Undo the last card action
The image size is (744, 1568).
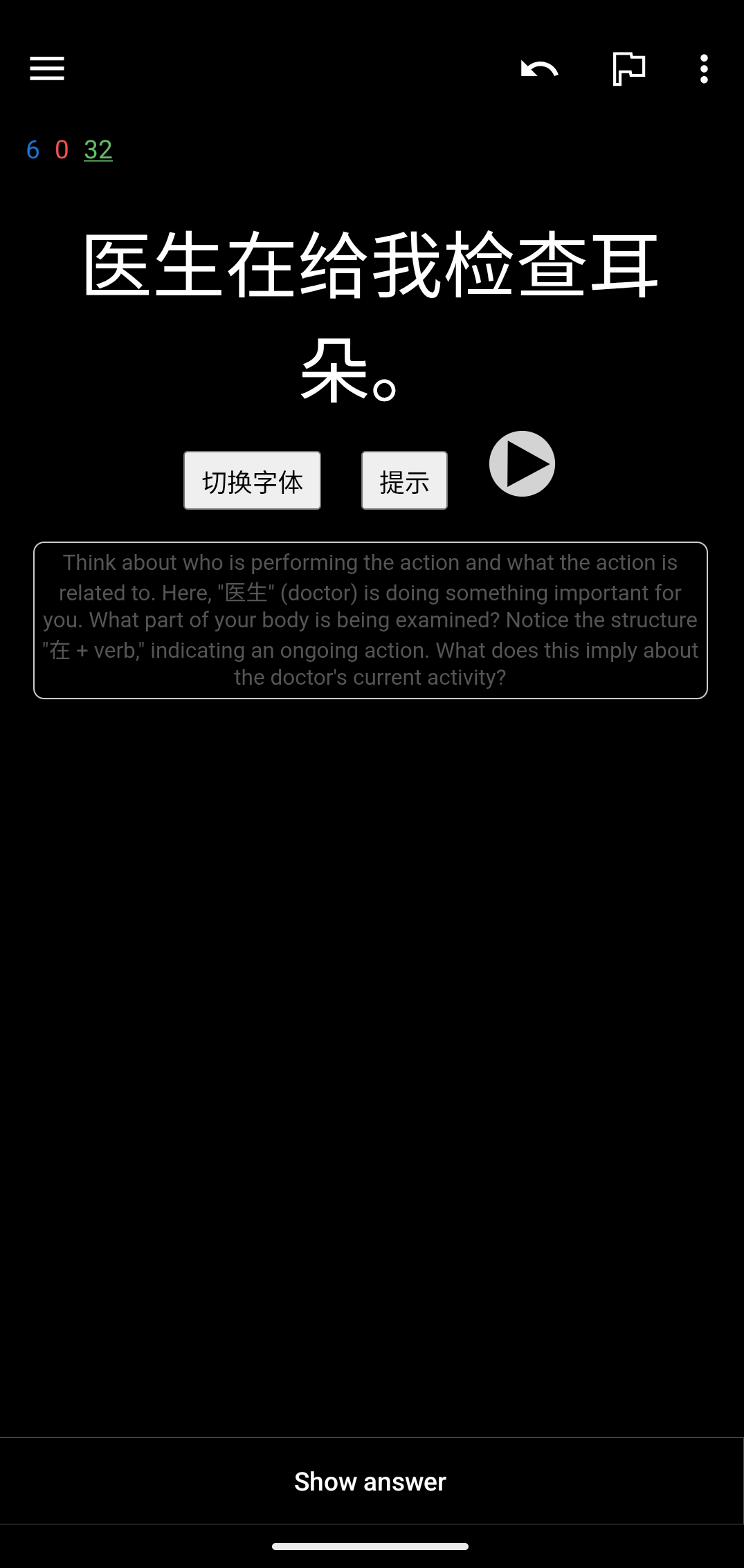pyautogui.click(x=539, y=68)
